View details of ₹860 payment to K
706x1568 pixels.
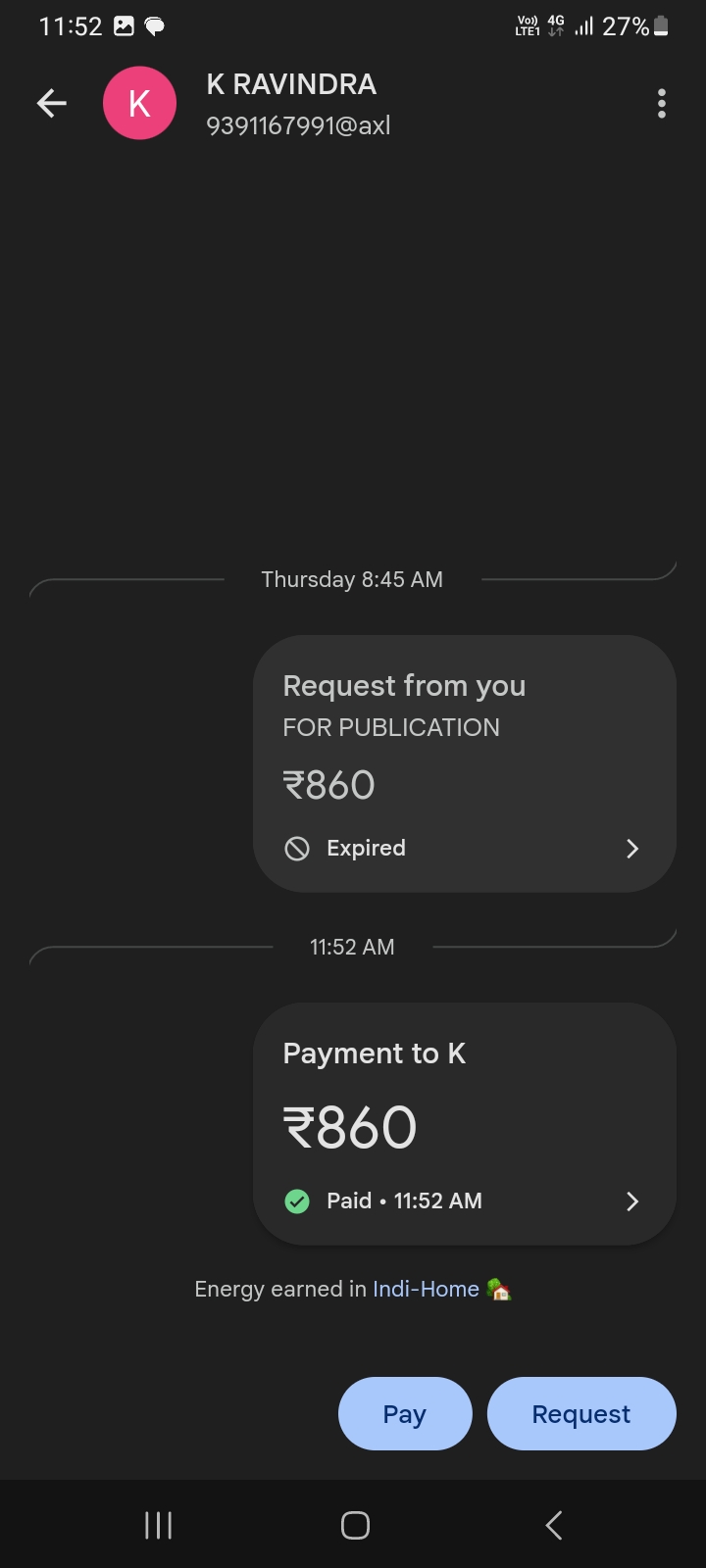(464, 1124)
